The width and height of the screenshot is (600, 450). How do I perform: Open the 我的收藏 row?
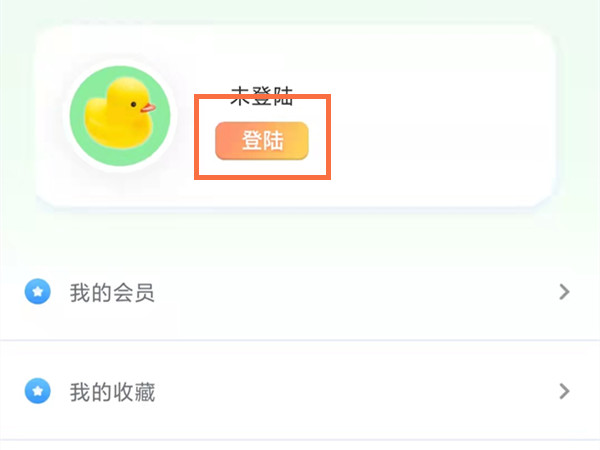298,391
